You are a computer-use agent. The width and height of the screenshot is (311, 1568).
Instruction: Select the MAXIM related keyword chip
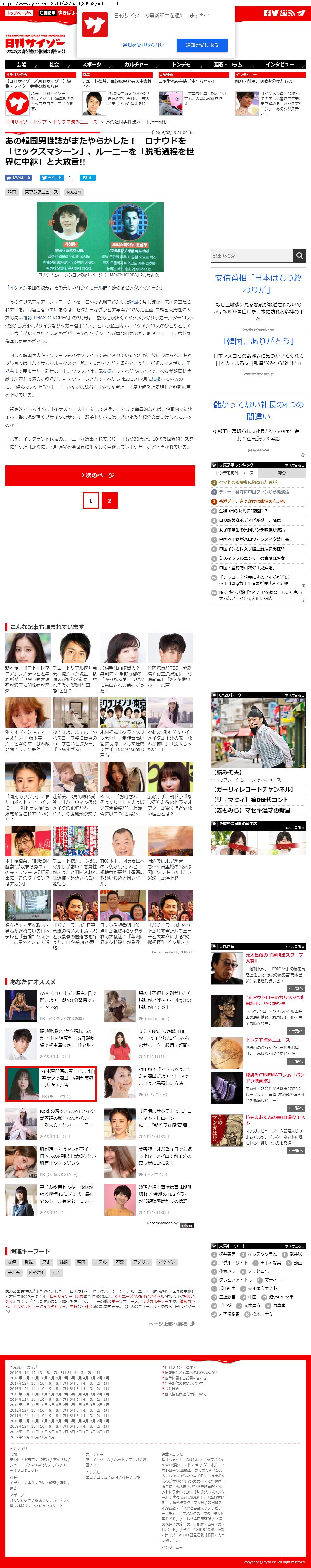coord(36,1273)
